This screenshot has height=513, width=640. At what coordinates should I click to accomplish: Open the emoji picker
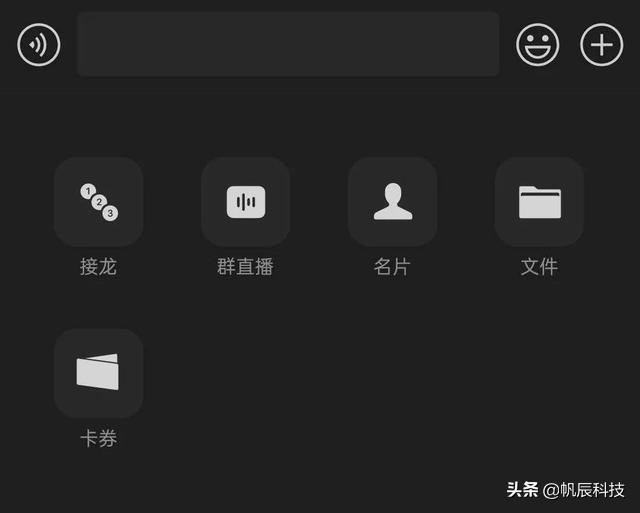538,44
